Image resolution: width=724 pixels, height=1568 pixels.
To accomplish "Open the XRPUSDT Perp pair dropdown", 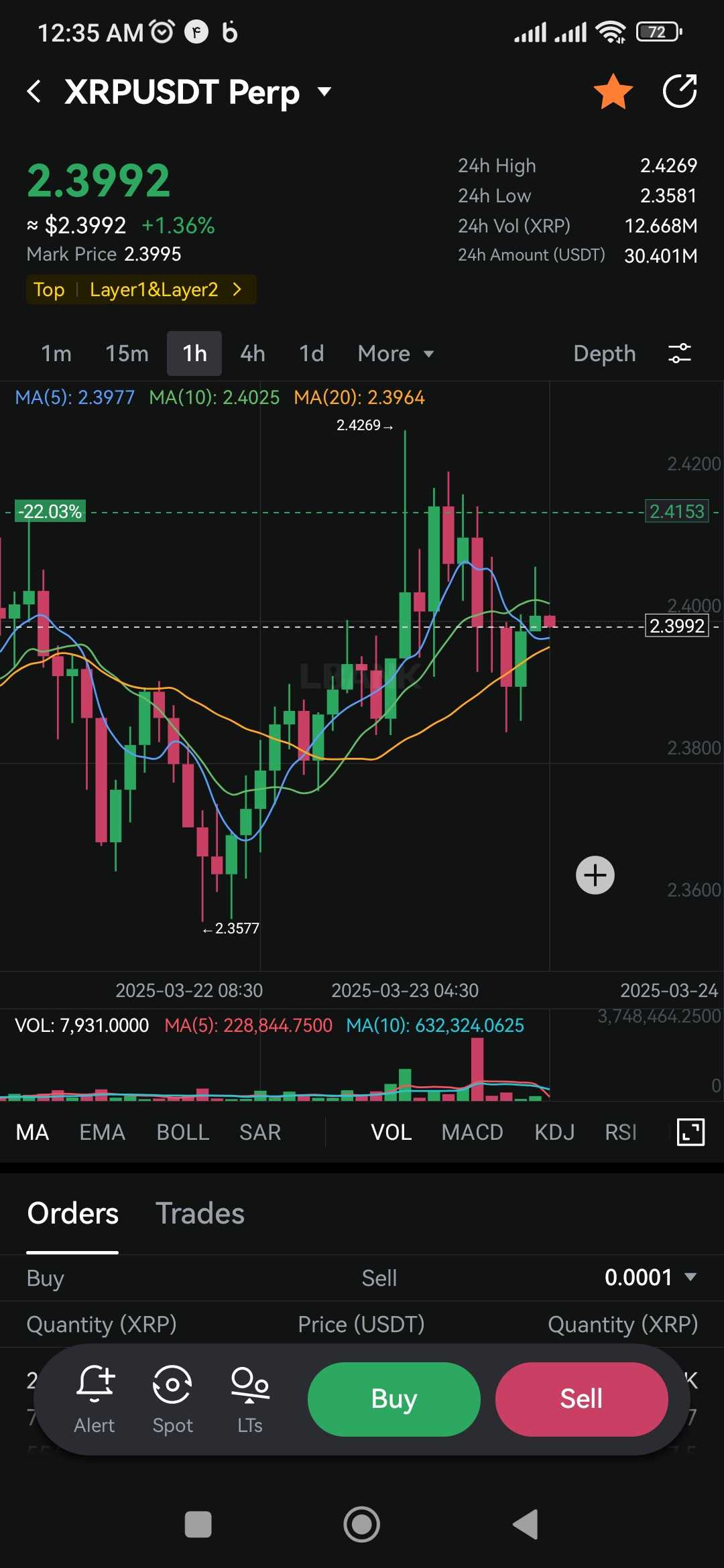I will click(324, 91).
